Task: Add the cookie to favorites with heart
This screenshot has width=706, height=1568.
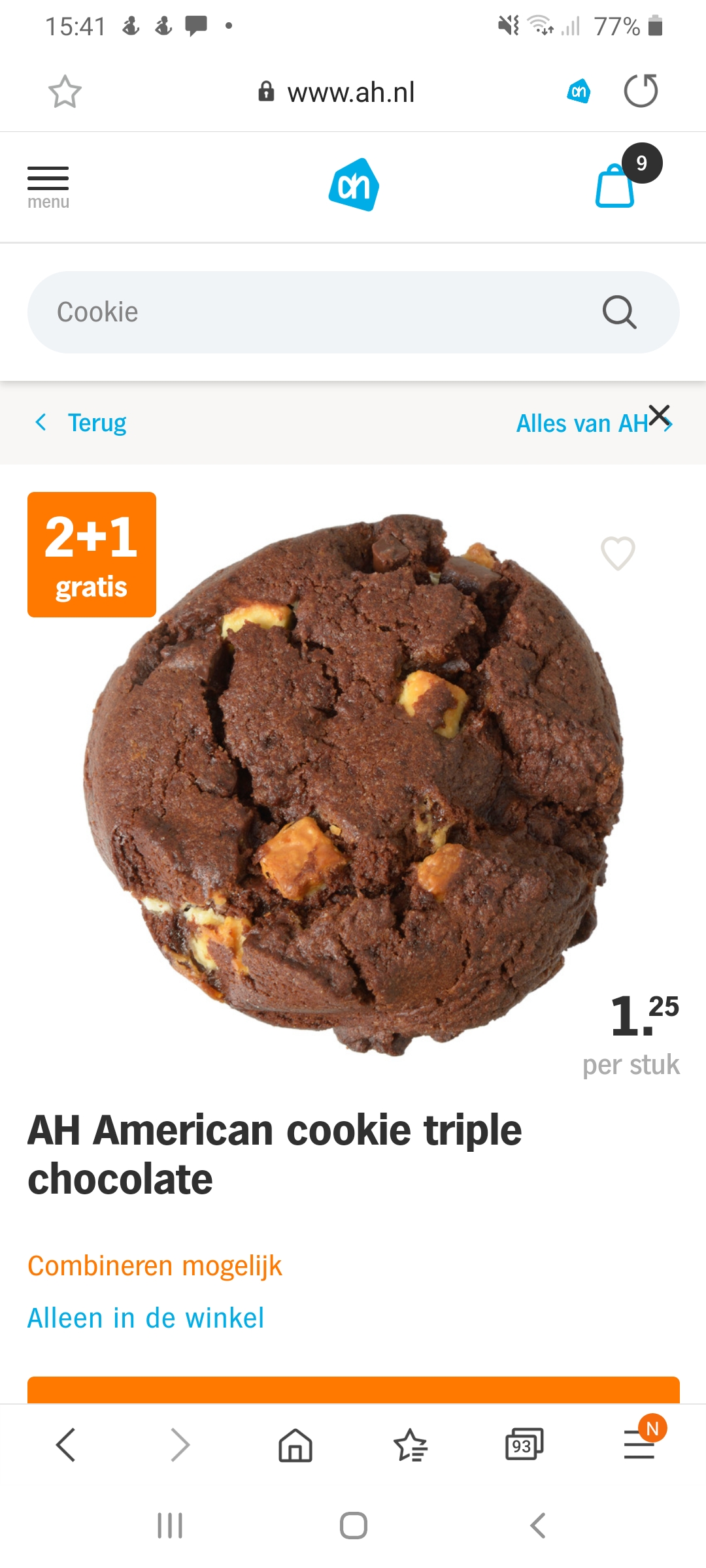Action: click(618, 553)
